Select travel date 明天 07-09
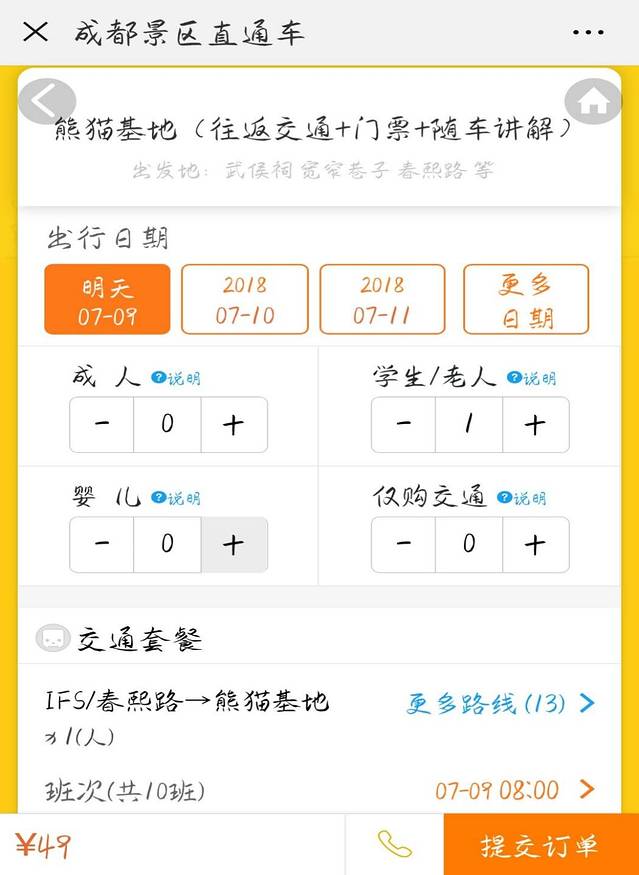 pyautogui.click(x=107, y=300)
